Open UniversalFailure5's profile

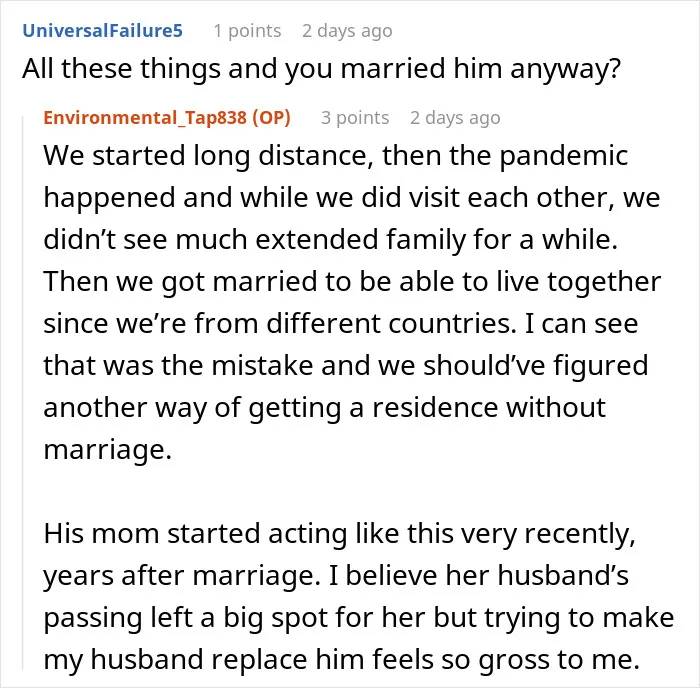(x=103, y=31)
